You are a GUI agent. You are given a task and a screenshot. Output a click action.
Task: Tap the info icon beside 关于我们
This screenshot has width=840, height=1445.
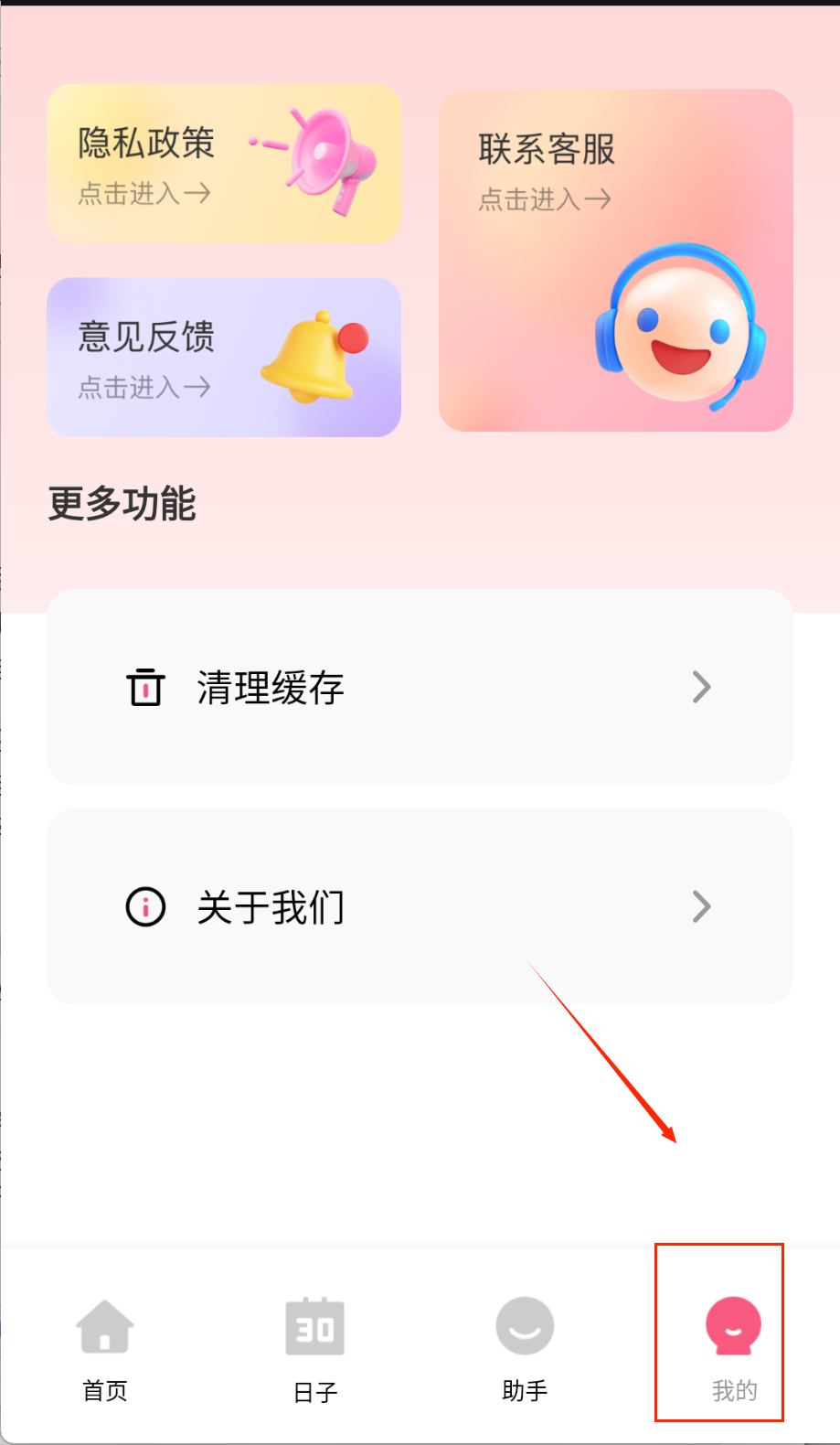145,906
